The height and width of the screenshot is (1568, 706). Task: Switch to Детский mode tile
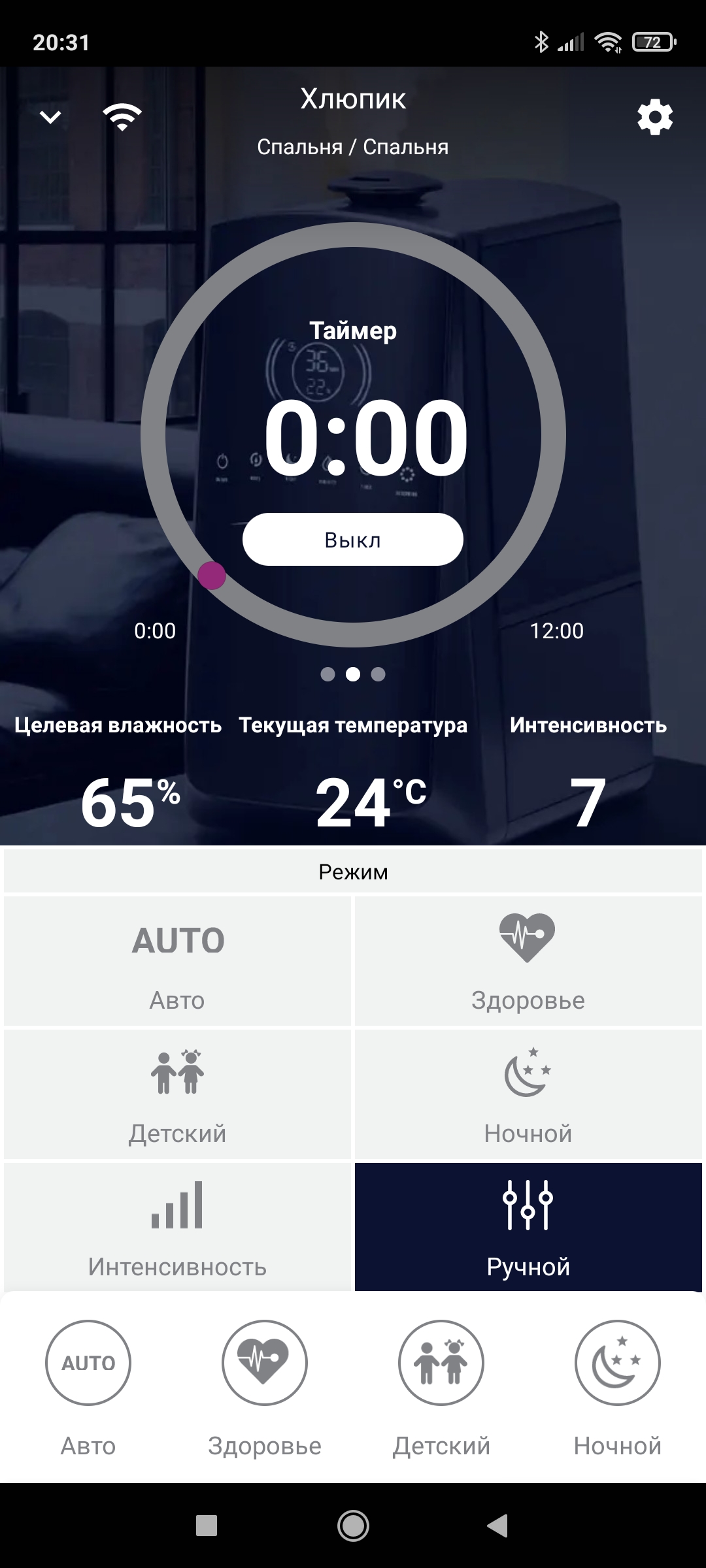[177, 1094]
